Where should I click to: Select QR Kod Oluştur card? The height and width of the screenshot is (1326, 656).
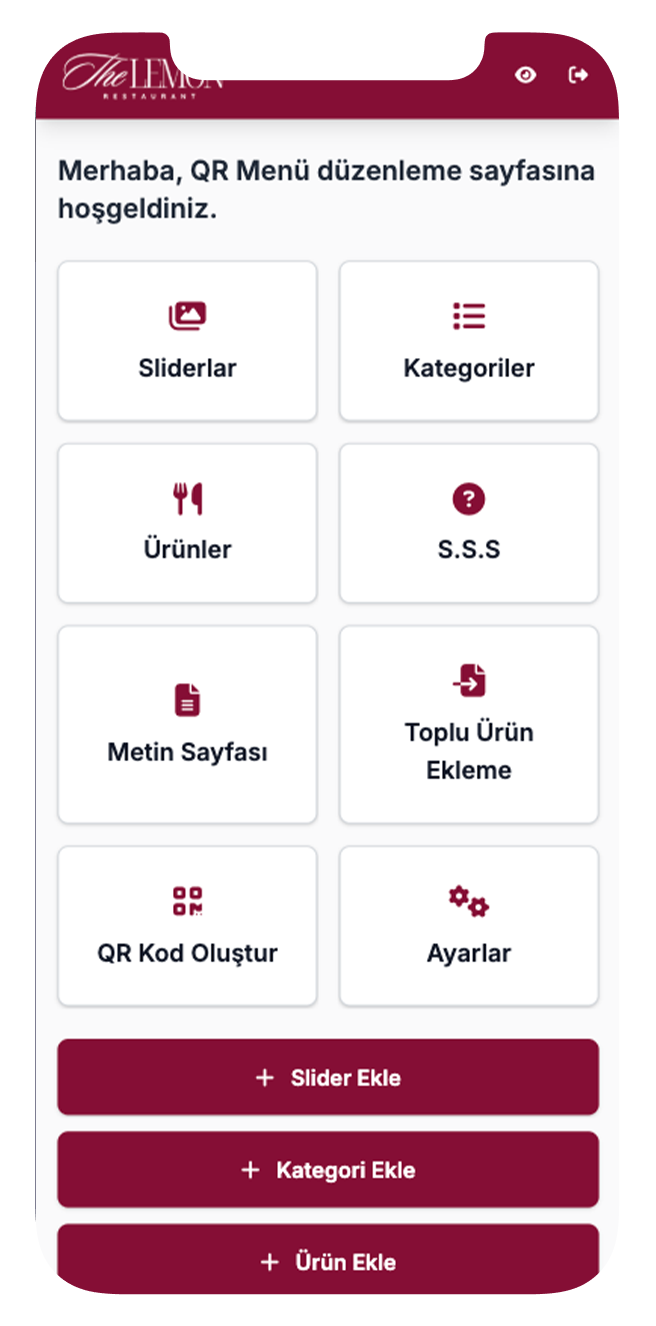[187, 926]
